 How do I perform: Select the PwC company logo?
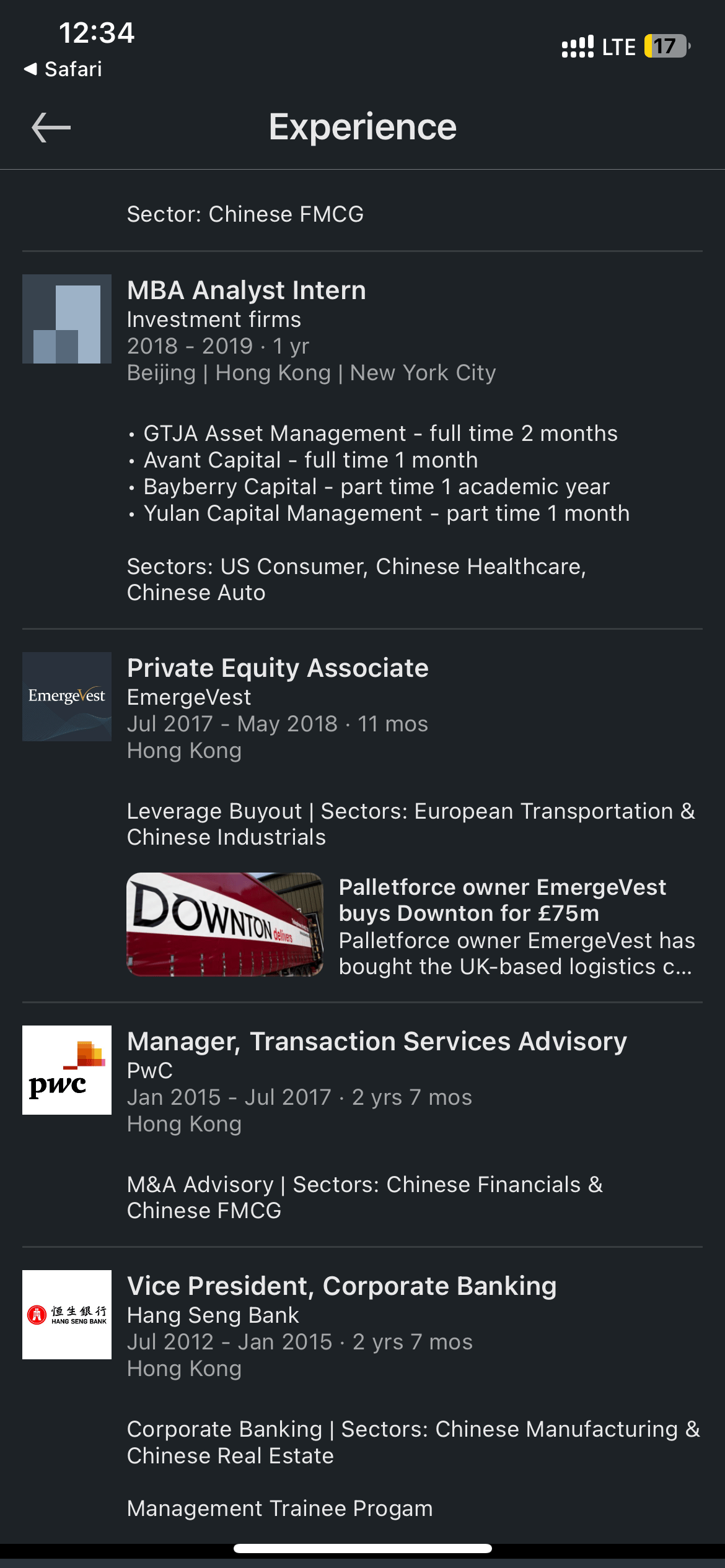pyautogui.click(x=66, y=1068)
